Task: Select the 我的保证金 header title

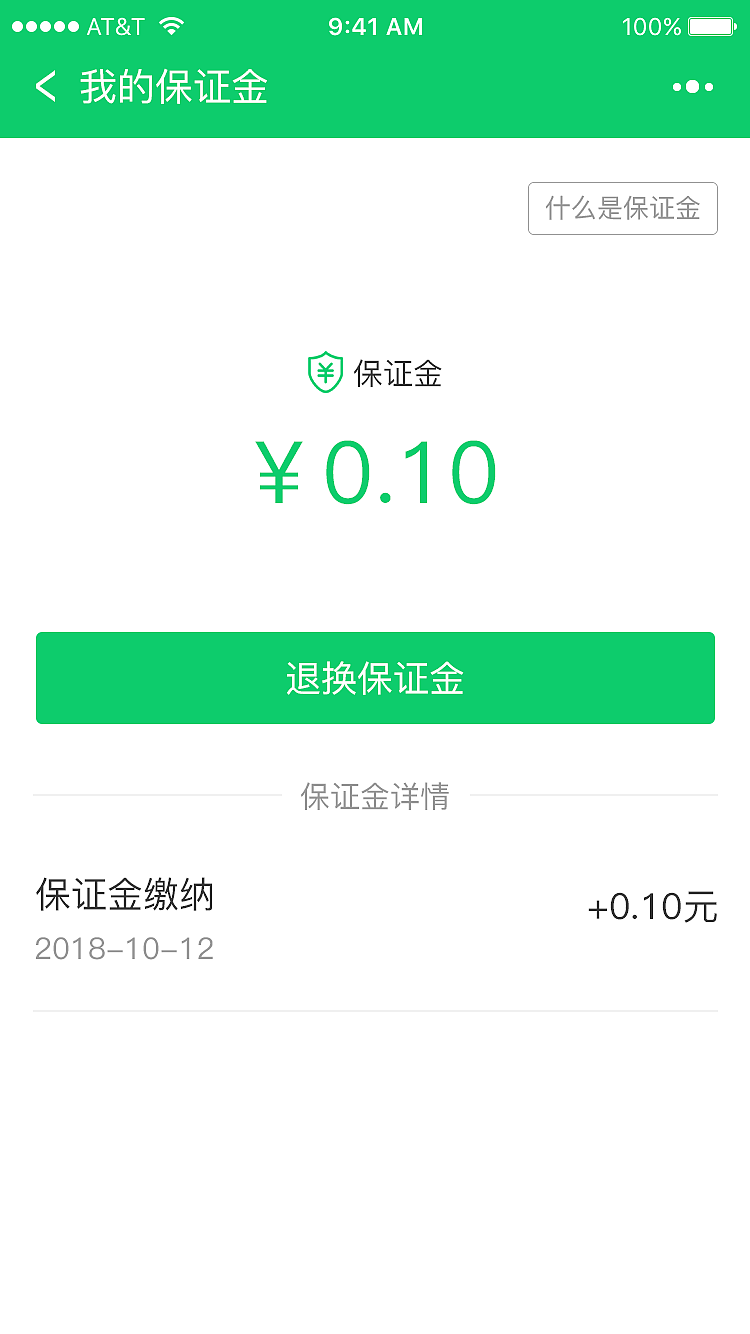Action: coord(172,88)
